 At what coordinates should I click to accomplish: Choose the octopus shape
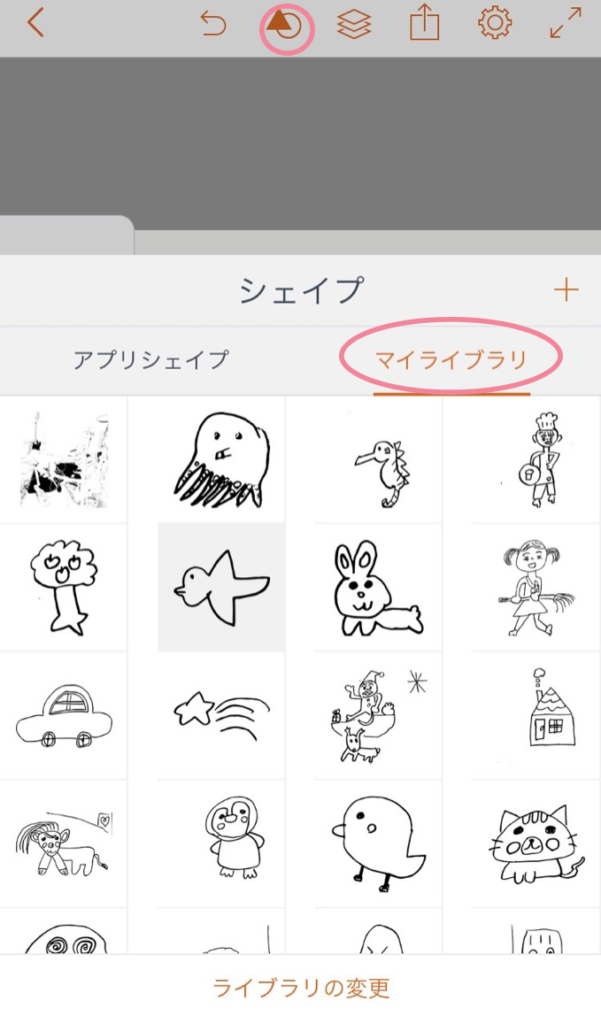tap(221, 458)
